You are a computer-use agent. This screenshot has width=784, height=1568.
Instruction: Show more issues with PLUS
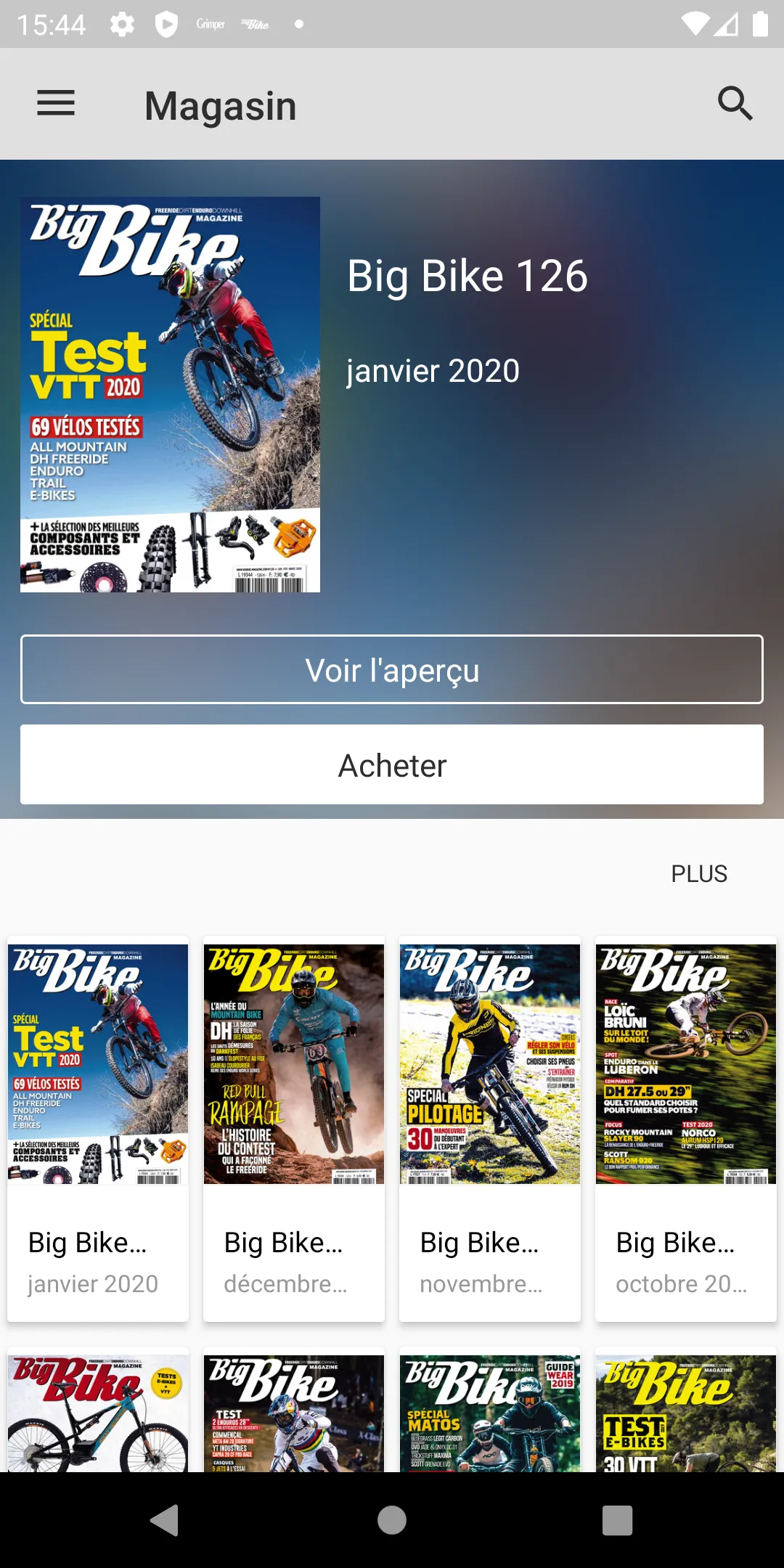coord(698,873)
